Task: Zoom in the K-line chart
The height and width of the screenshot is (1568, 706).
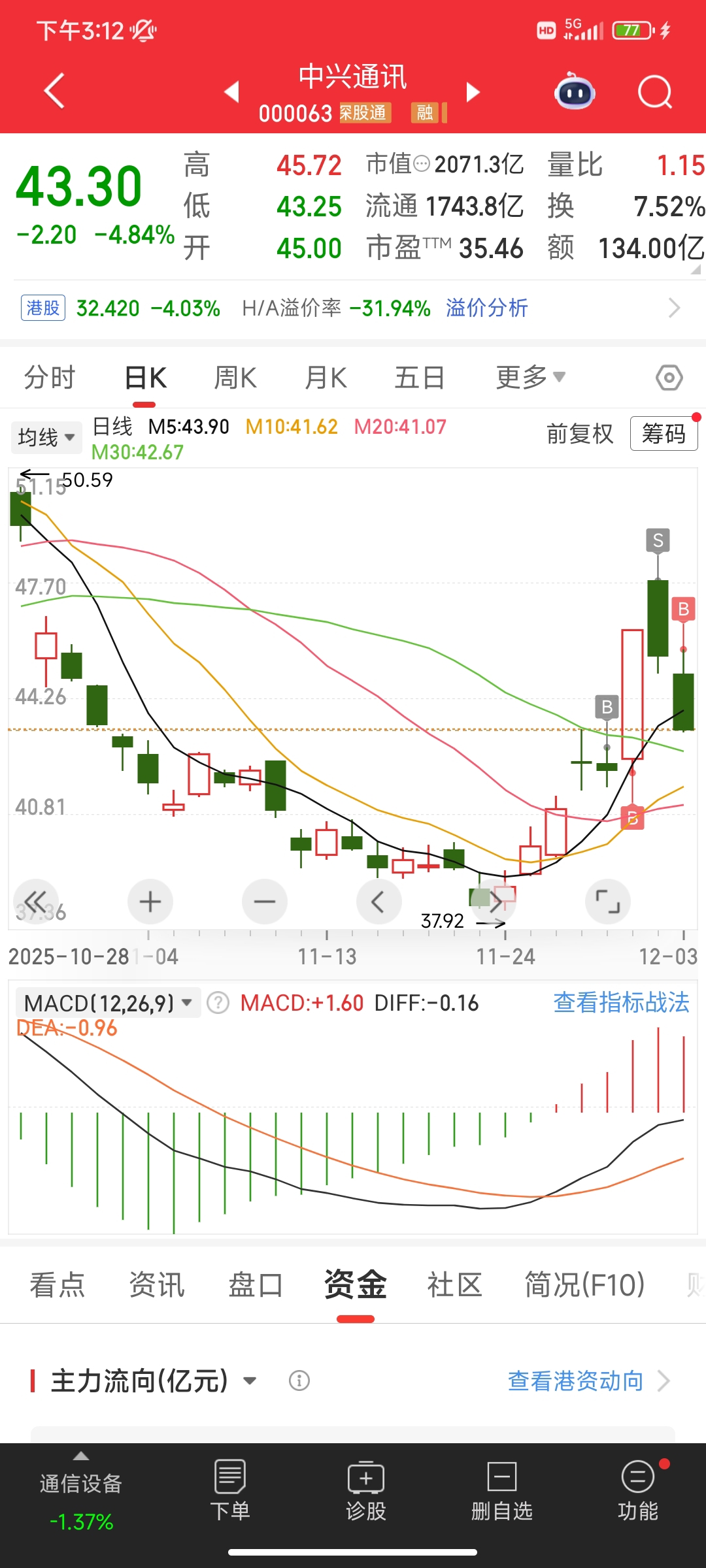Action: [x=150, y=902]
